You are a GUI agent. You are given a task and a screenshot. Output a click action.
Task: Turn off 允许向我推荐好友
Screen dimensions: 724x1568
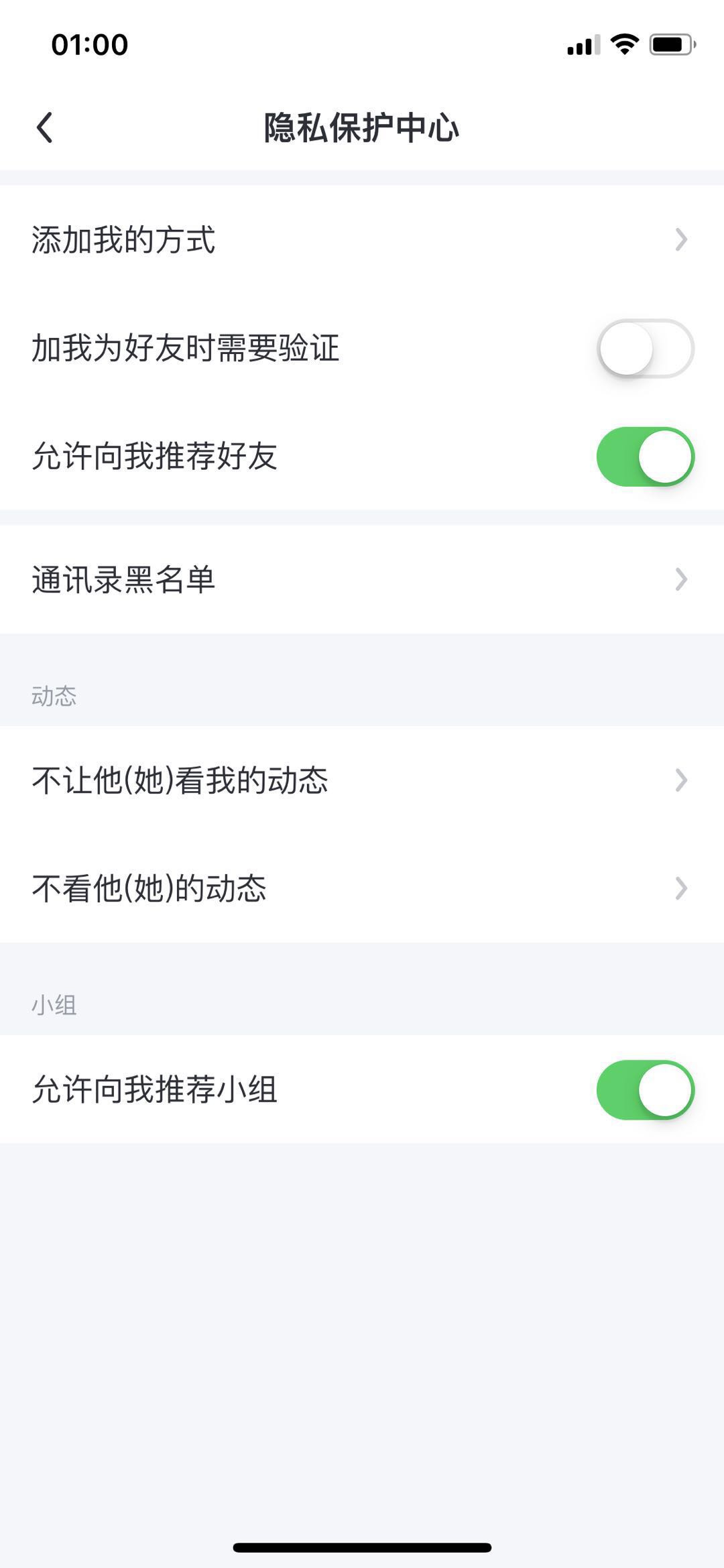pyautogui.click(x=646, y=457)
